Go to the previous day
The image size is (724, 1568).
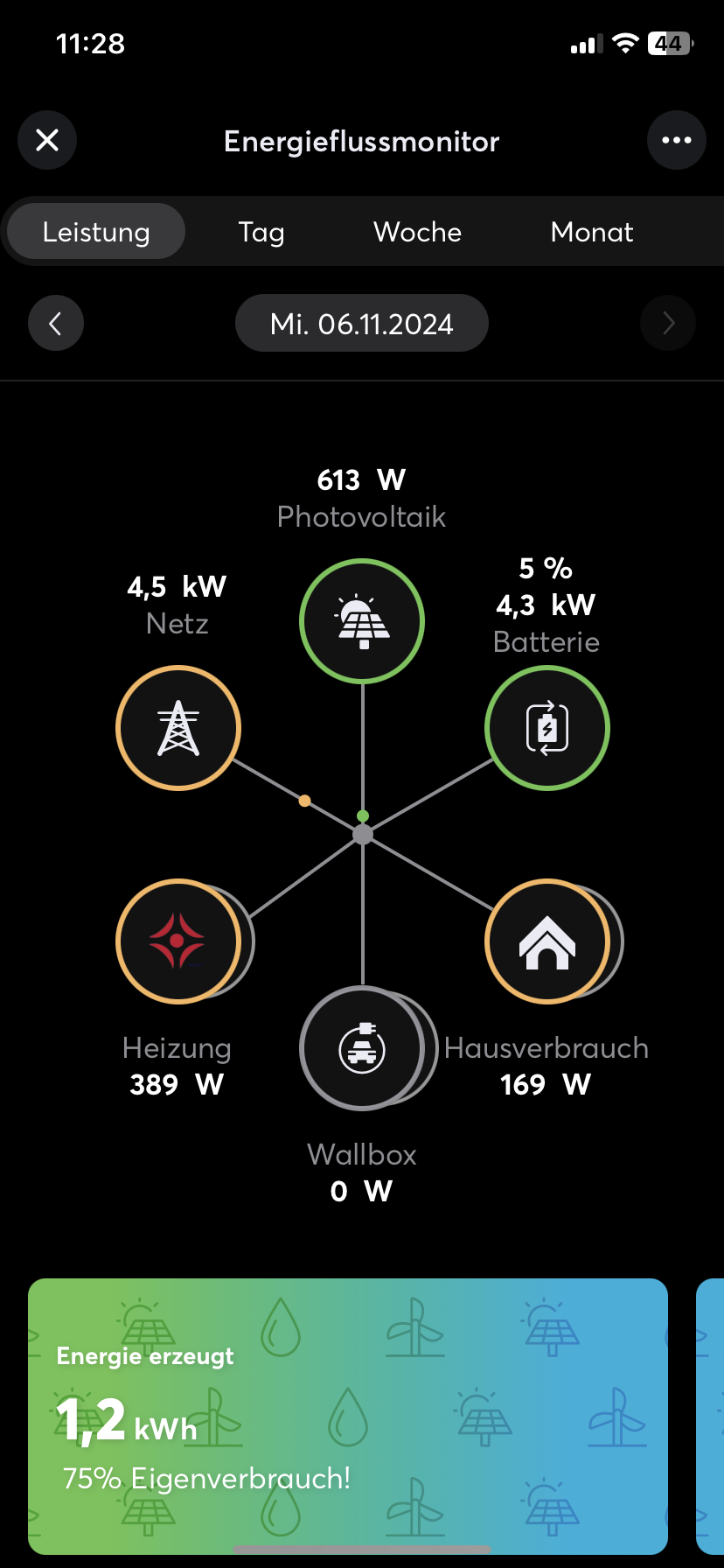pyautogui.click(x=56, y=324)
